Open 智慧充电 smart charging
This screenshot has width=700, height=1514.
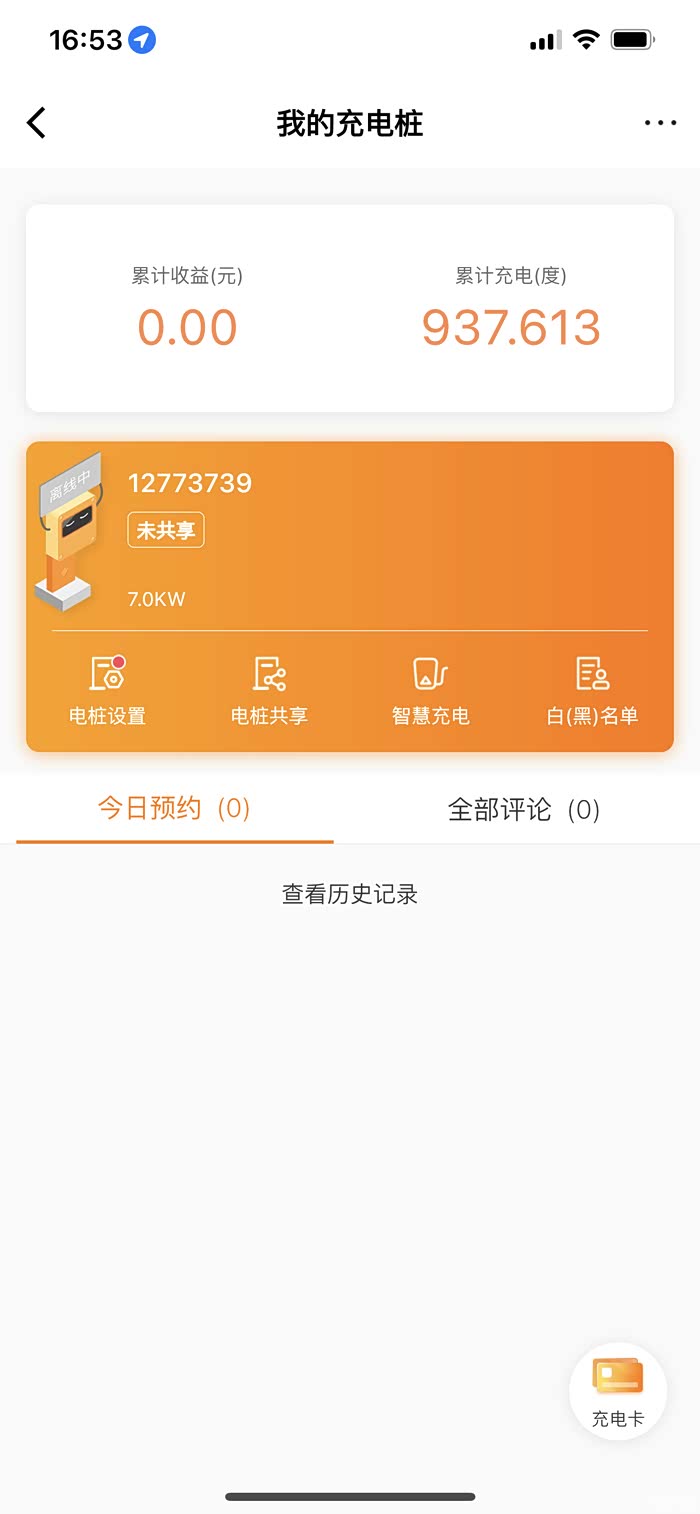pyautogui.click(x=430, y=690)
